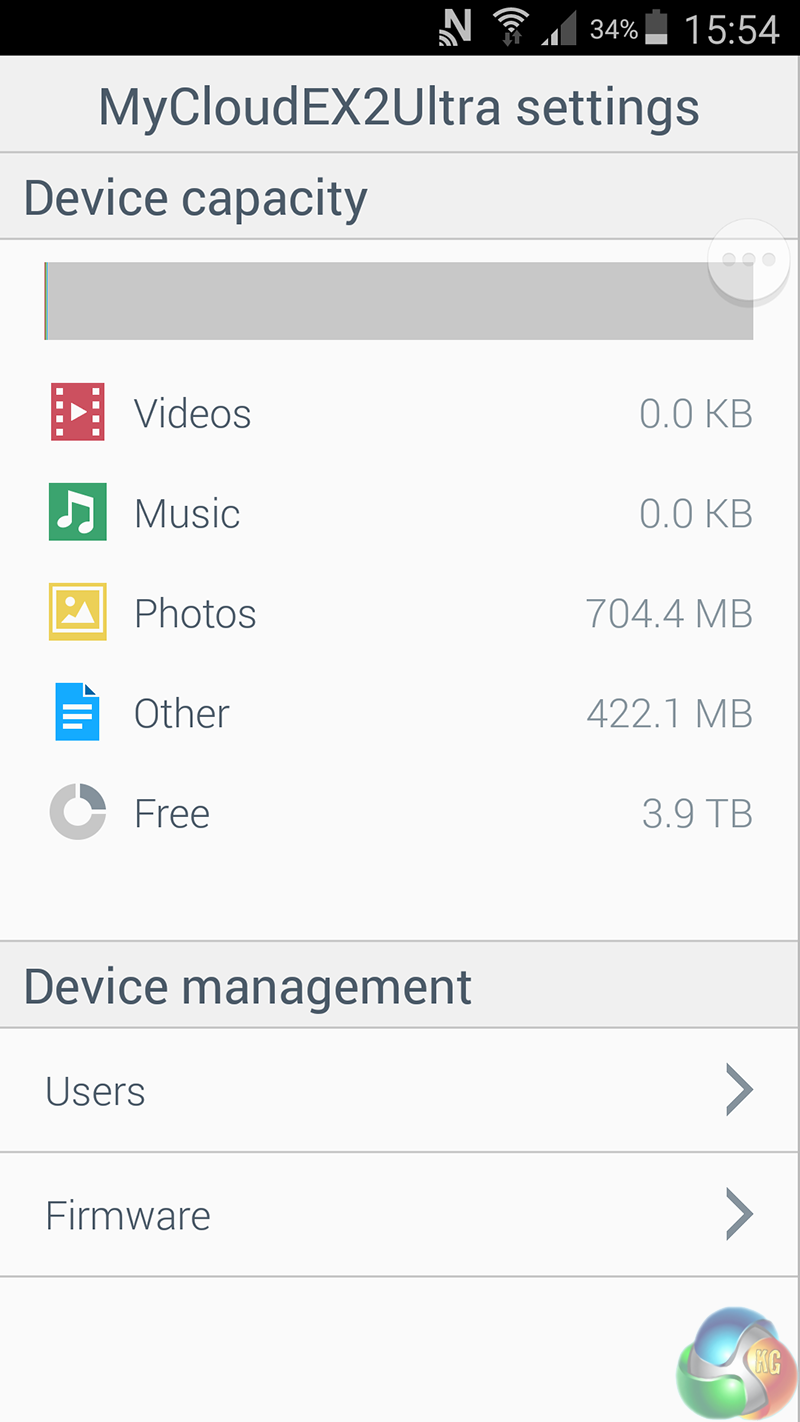Open the Users management row
This screenshot has width=800, height=1422.
[398, 1091]
